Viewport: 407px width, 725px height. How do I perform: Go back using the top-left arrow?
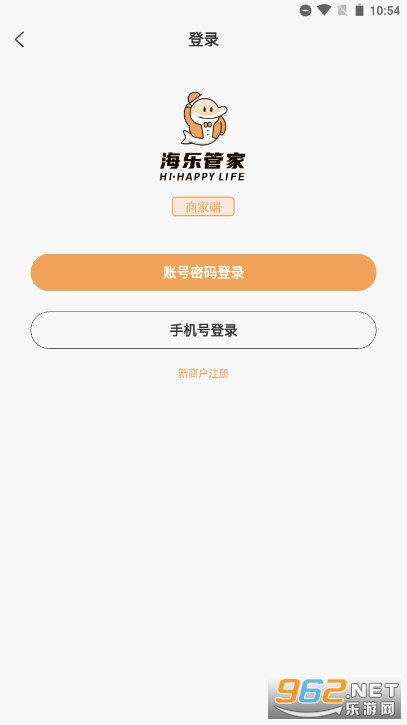pos(19,40)
